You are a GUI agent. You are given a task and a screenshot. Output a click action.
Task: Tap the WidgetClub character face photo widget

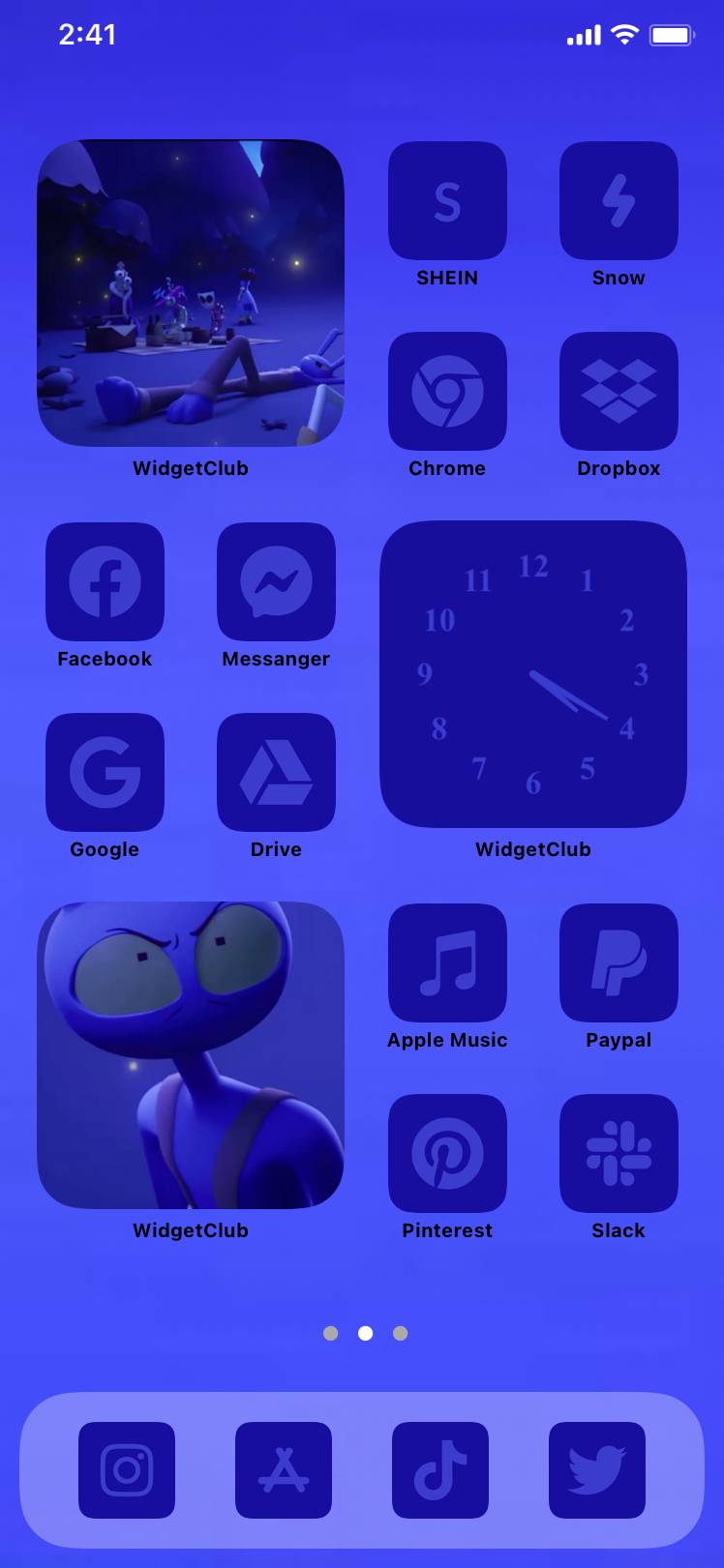pyautogui.click(x=191, y=1055)
